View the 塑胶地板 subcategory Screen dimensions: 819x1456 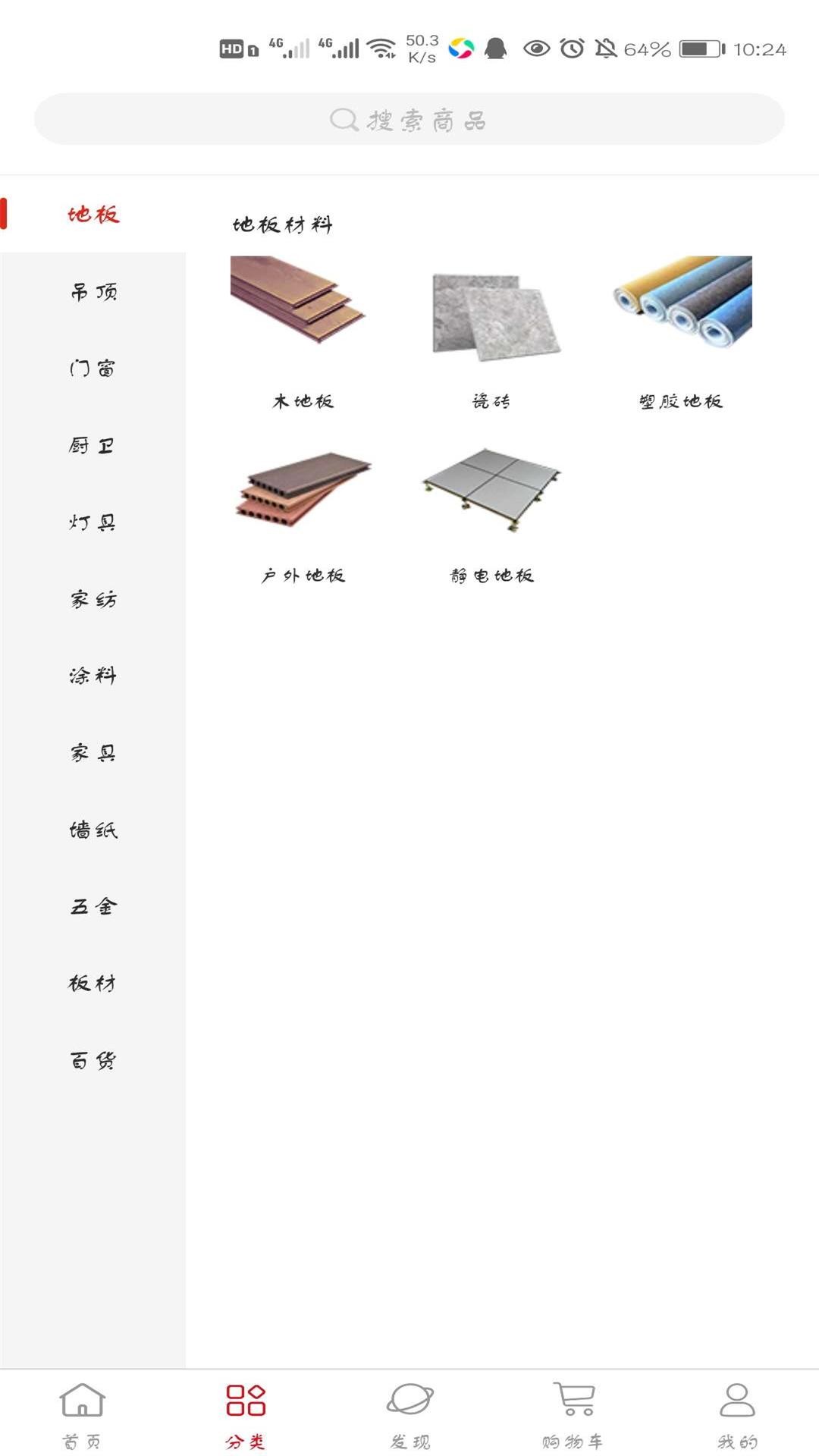[680, 334]
